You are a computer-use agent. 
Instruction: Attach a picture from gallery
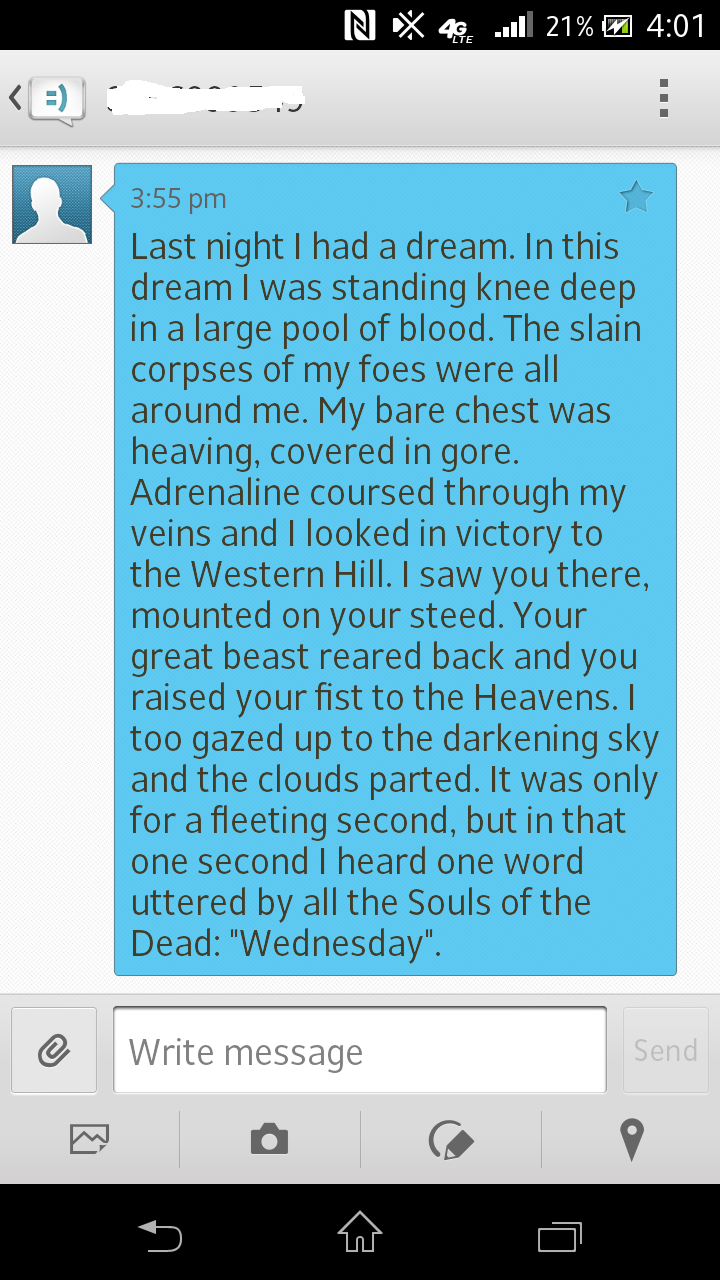[x=90, y=1138]
